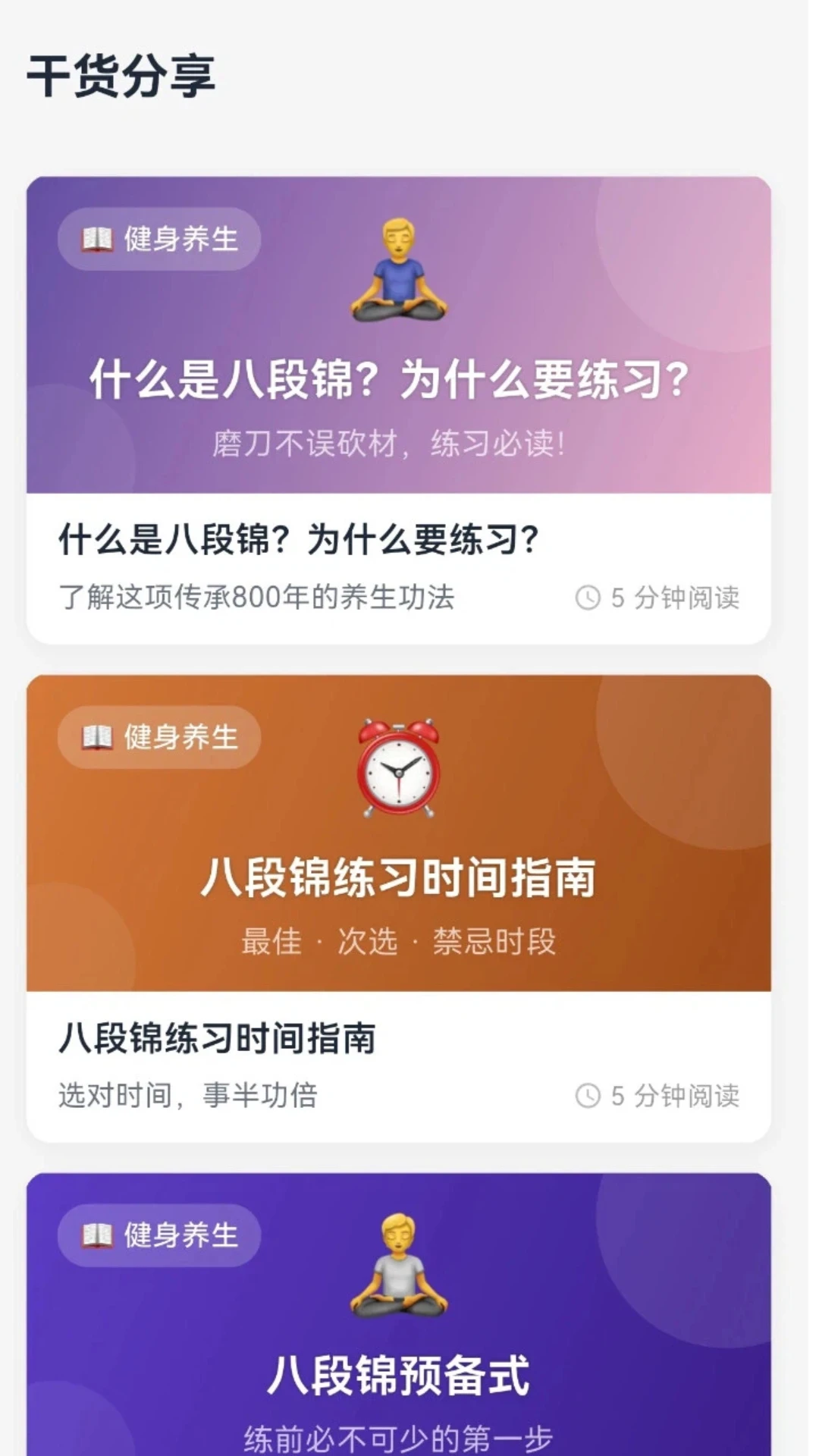The image size is (819, 1456).
Task: Open the article 什么是八段锦？为什么要练习？
Action: pos(399,410)
